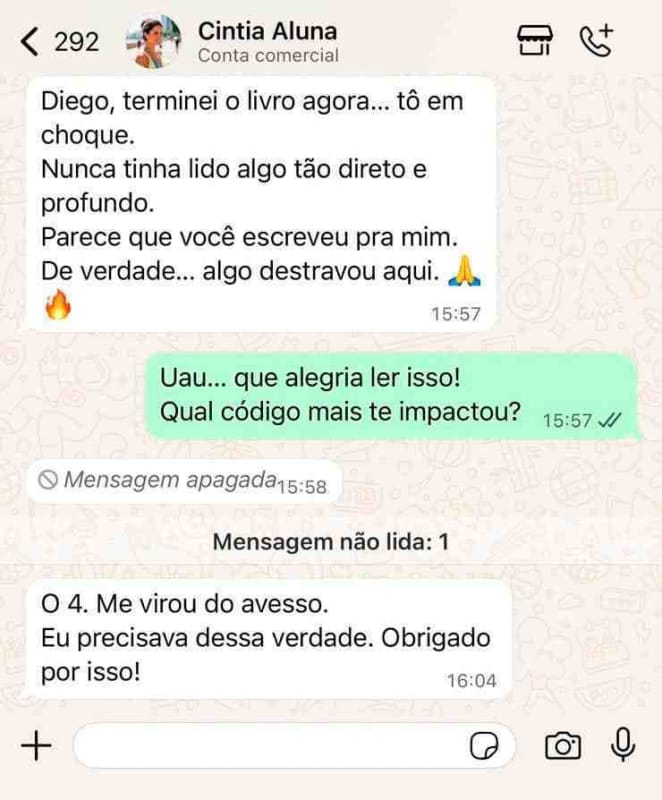Open the sticker picker
The height and width of the screenshot is (800, 662).
[x=486, y=746]
